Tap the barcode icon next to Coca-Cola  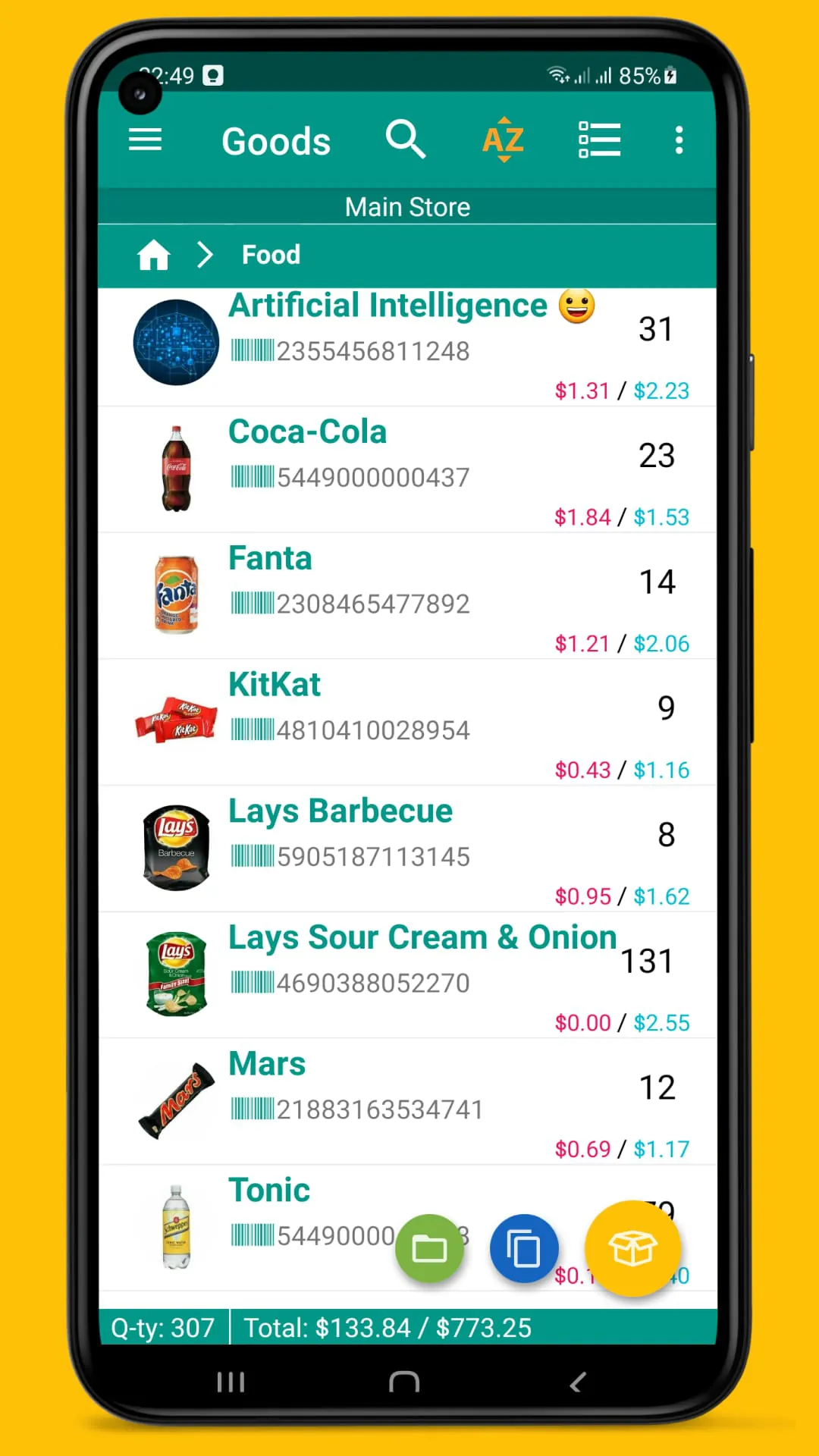pos(253,476)
